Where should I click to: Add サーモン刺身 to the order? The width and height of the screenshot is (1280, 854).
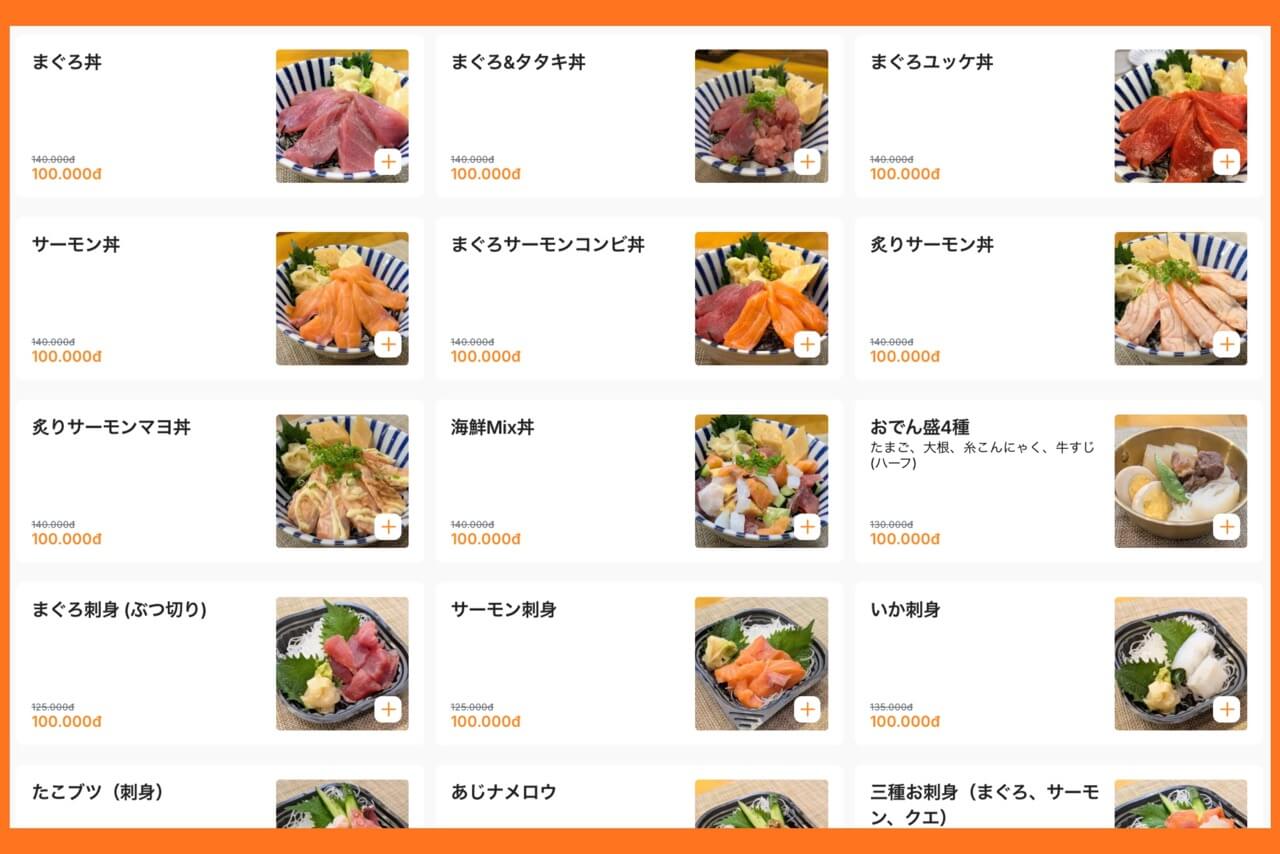(x=807, y=710)
